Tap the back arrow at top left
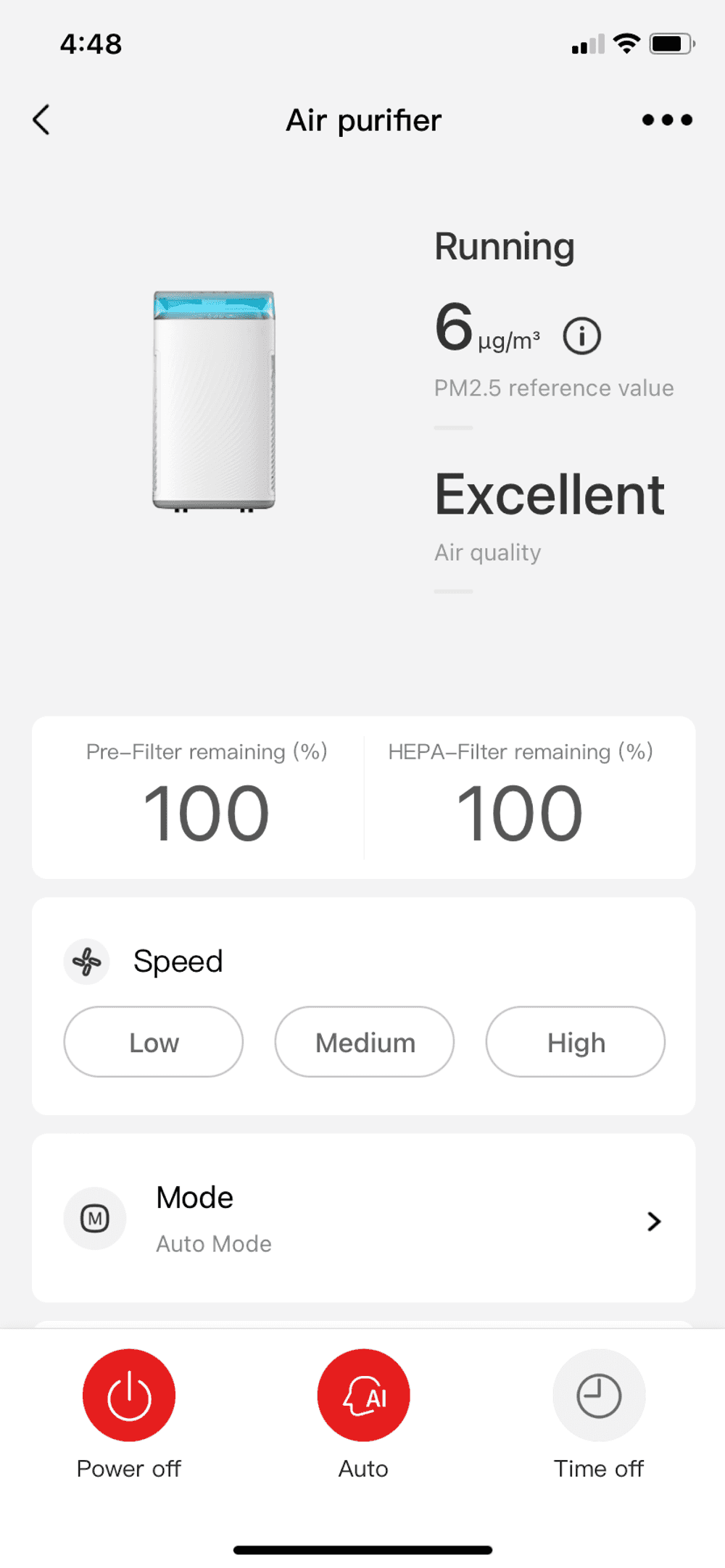Screen dimensions: 725x1568 pos(41,120)
